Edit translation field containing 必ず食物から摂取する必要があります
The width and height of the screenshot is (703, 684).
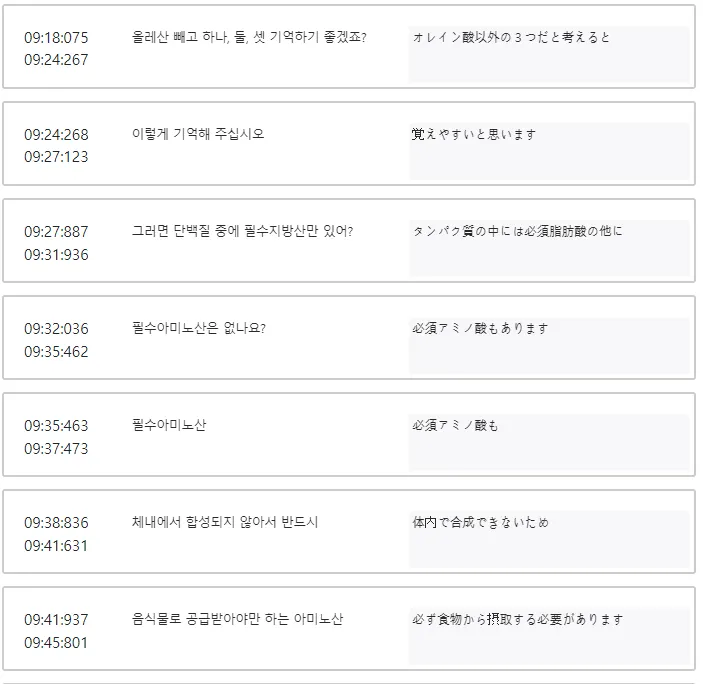pyautogui.click(x=549, y=635)
